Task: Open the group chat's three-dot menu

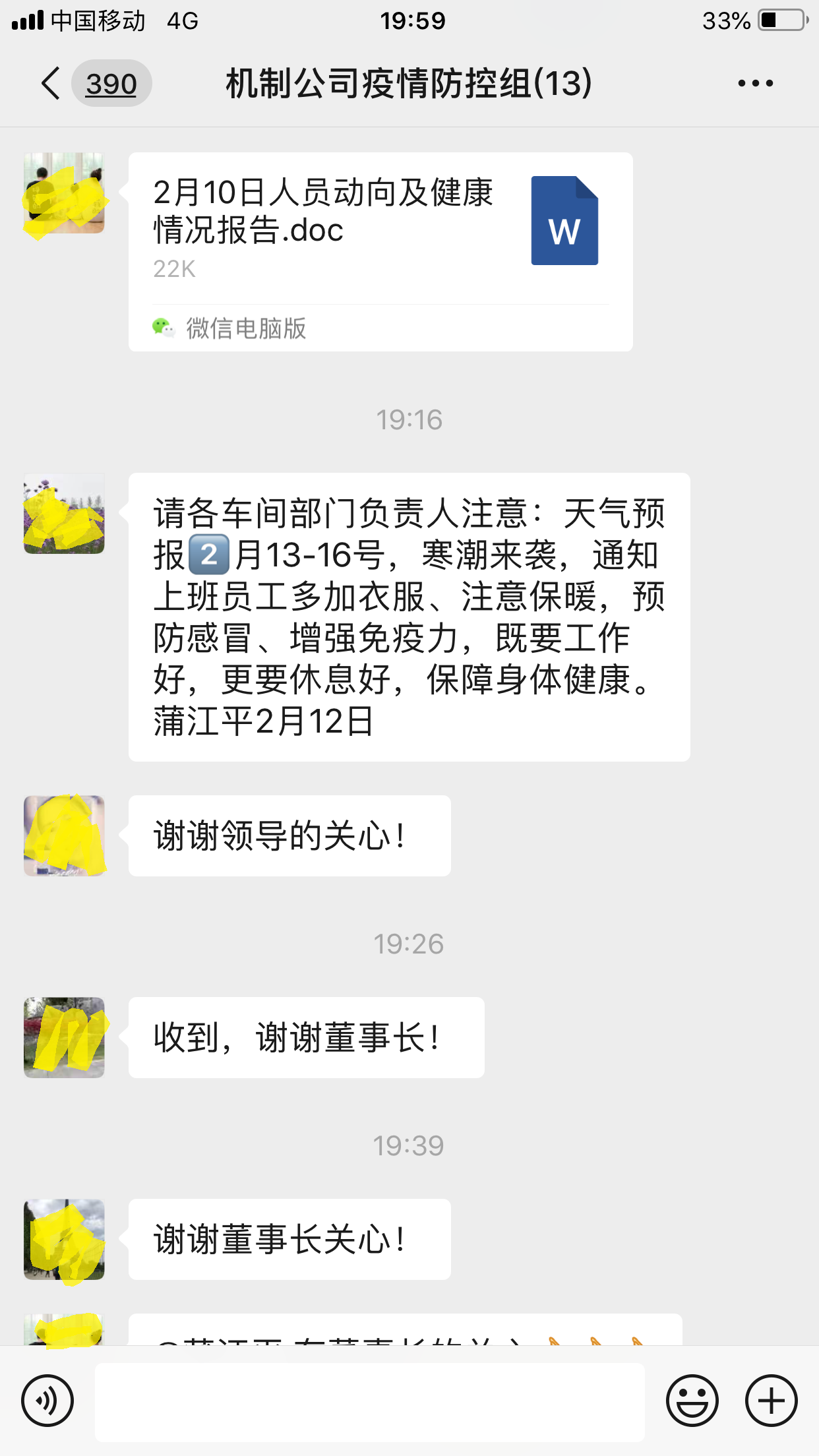Action: tap(756, 84)
